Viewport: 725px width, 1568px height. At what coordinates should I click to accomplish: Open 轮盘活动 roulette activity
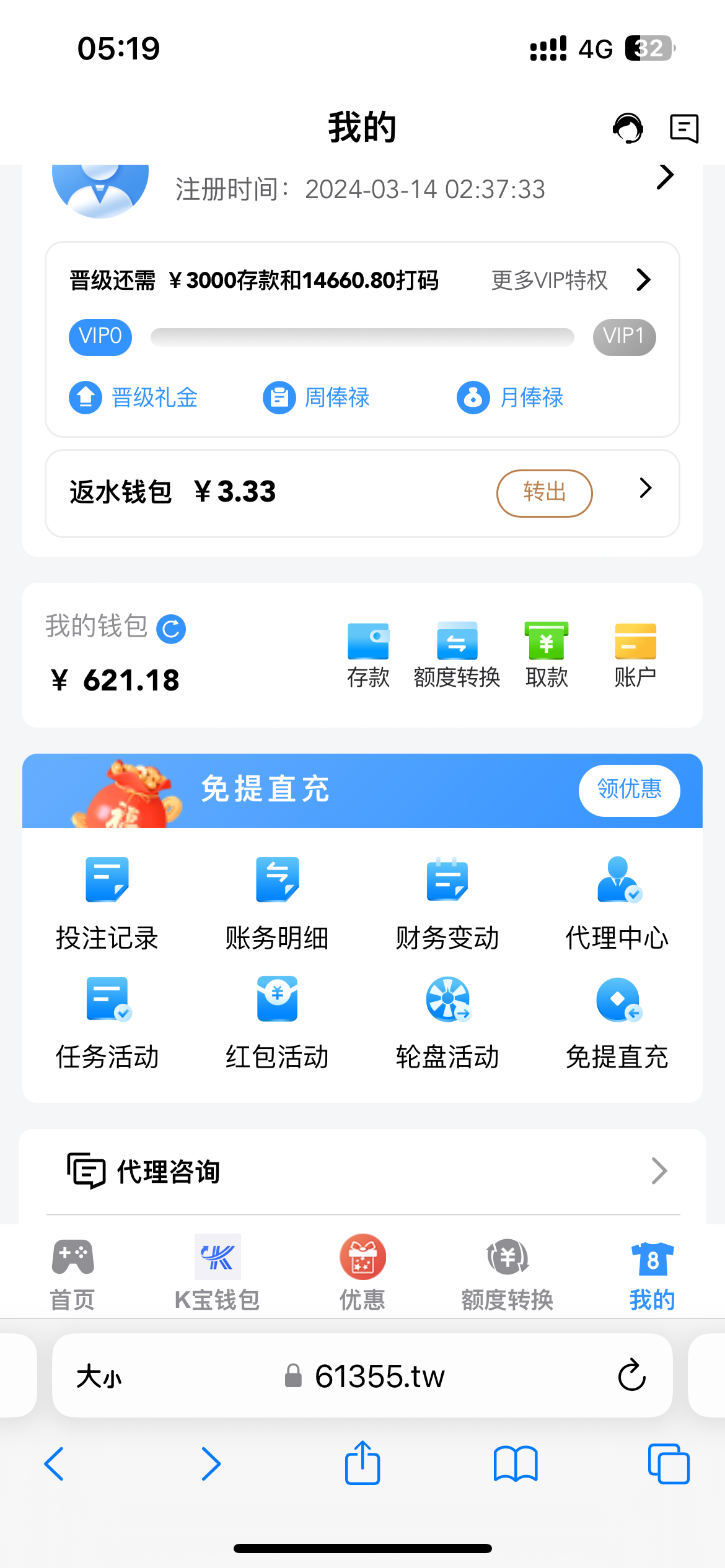coord(447,1023)
